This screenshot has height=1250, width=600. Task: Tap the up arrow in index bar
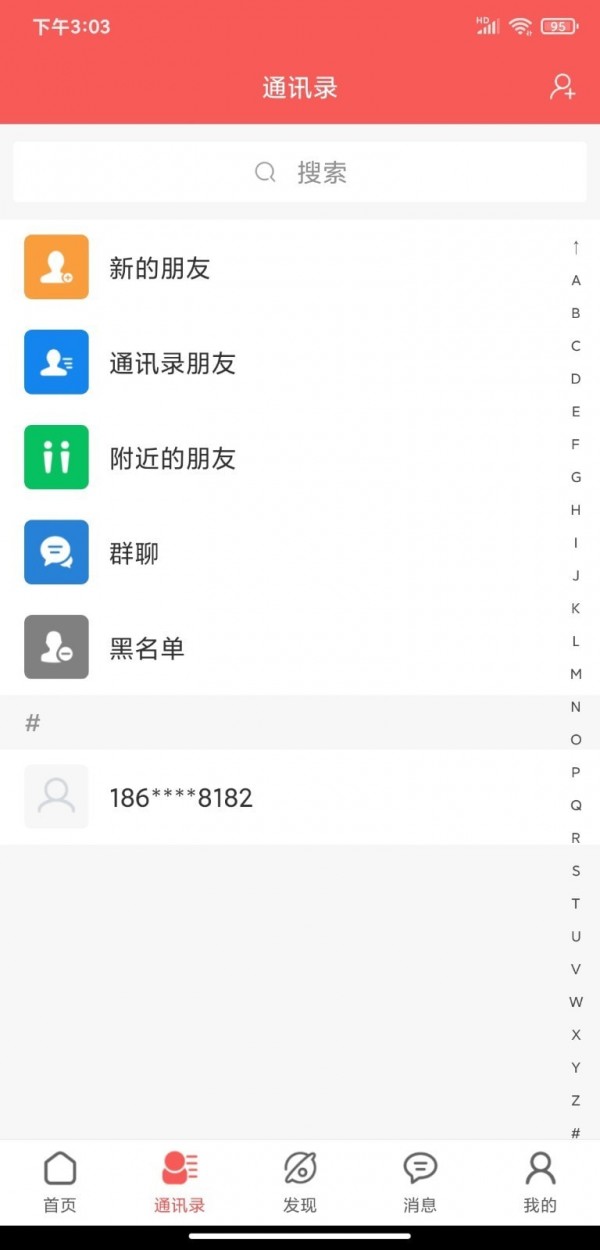point(576,247)
